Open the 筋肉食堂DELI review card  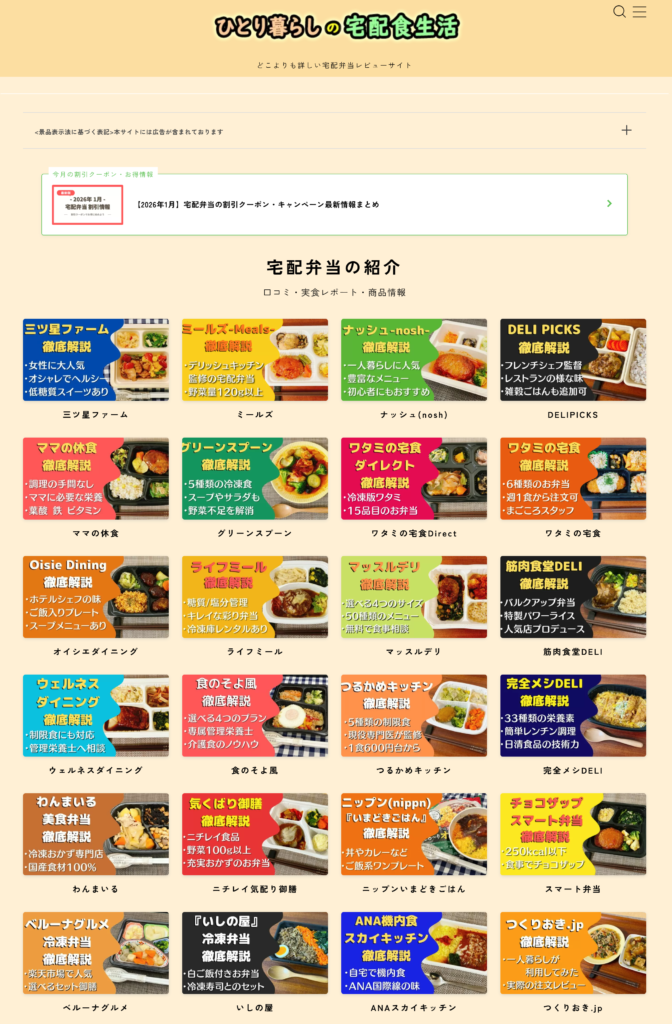(572, 597)
